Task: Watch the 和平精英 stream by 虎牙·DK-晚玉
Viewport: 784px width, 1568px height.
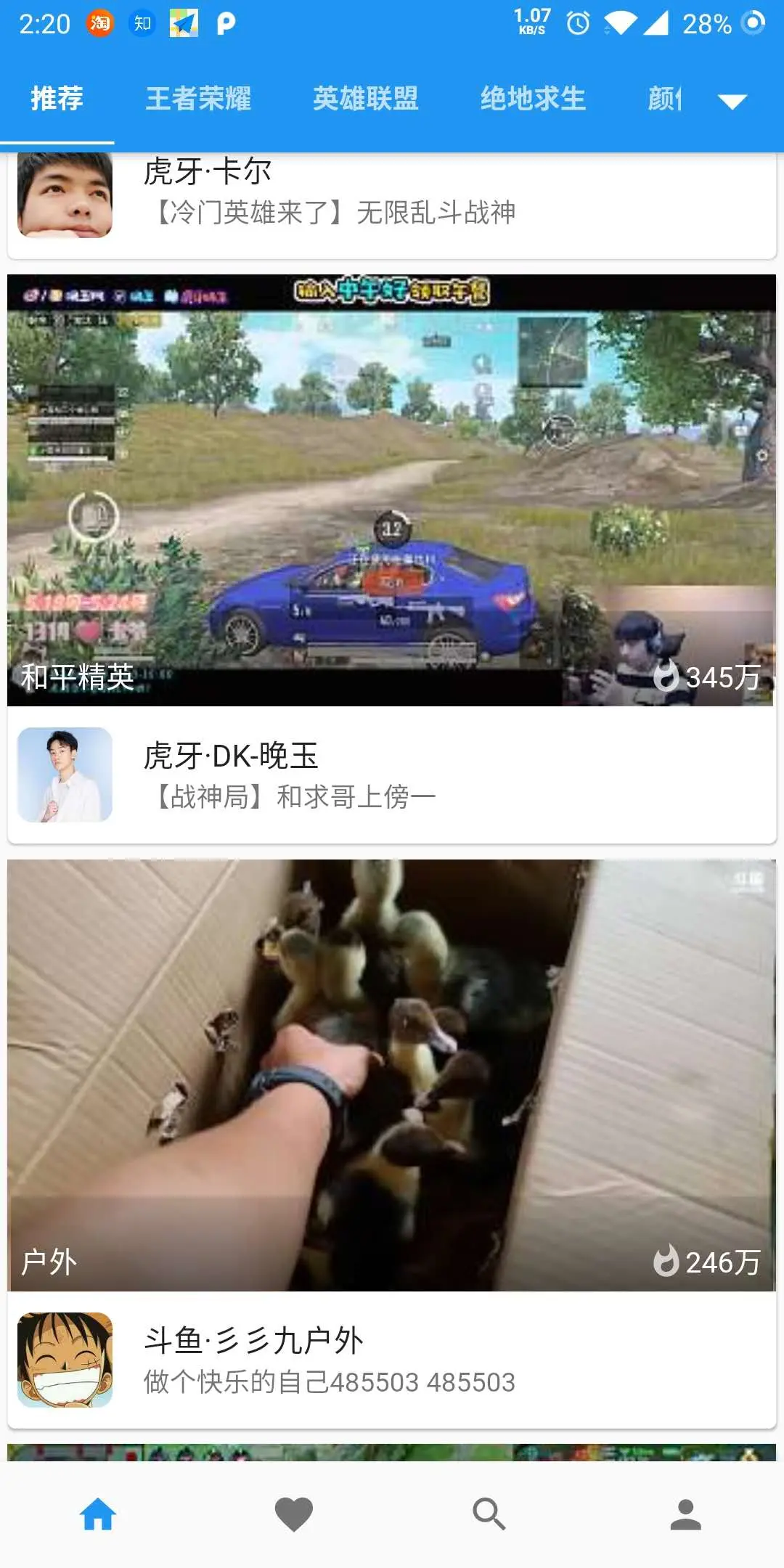Action: tap(392, 490)
